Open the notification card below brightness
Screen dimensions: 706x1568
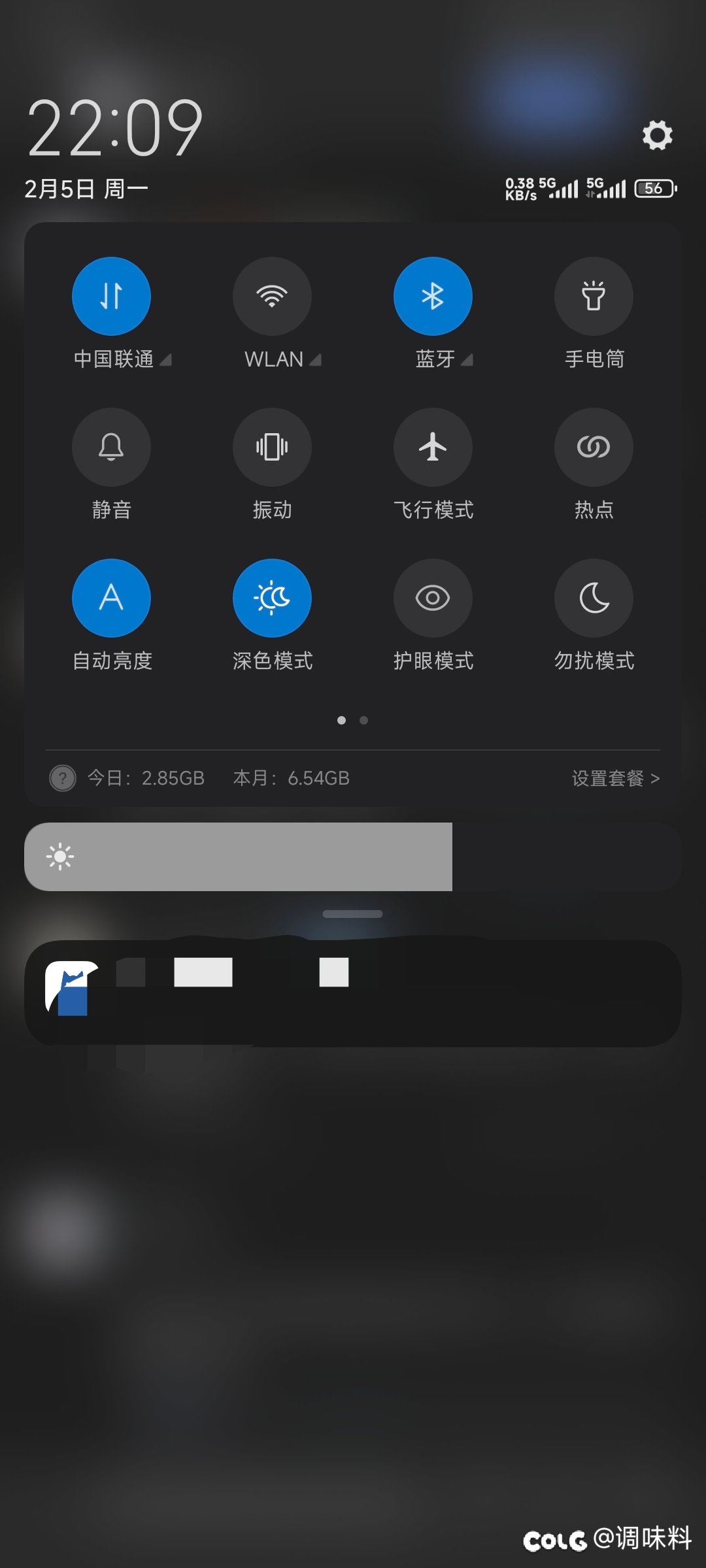tap(353, 993)
